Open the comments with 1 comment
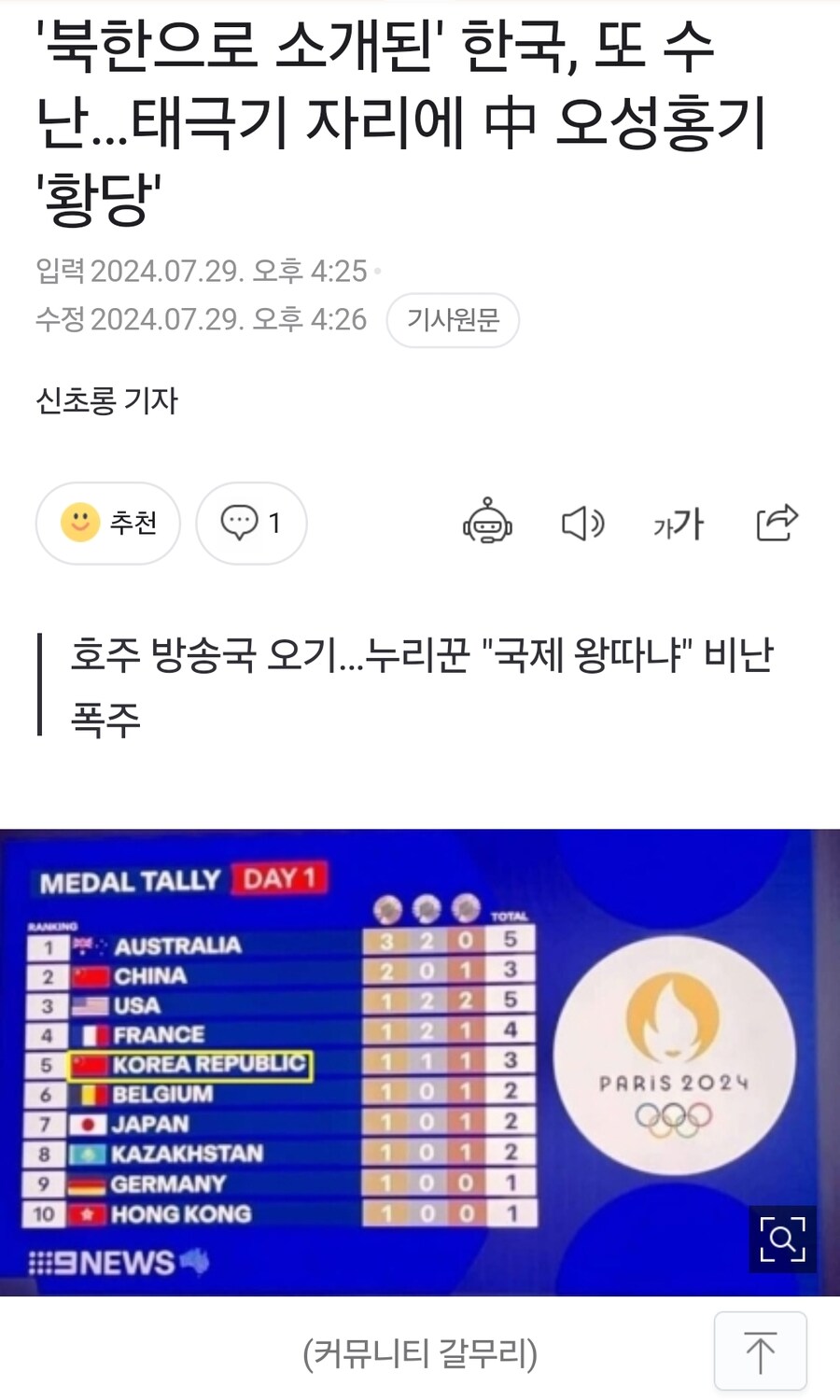 coord(251,523)
